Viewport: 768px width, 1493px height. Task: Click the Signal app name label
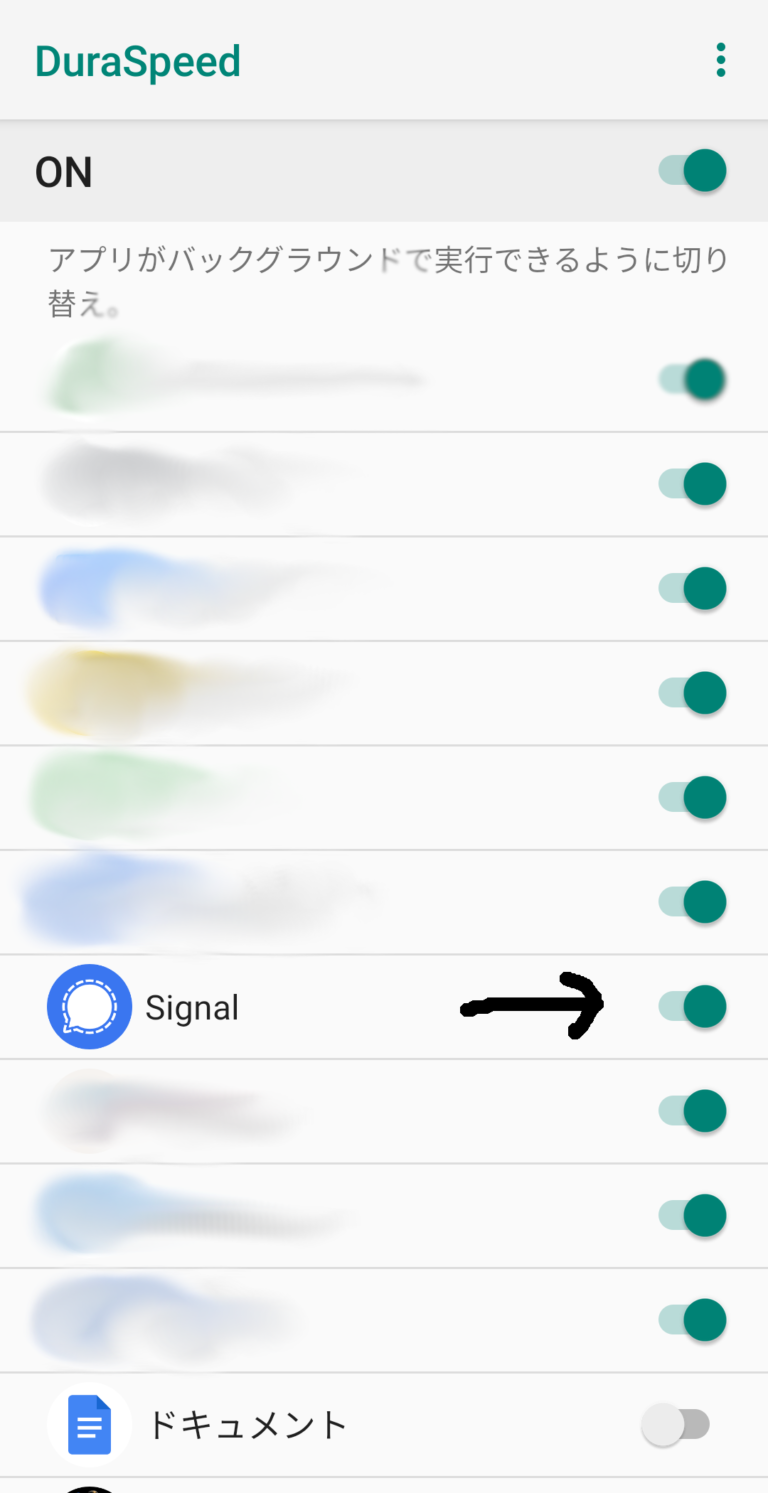coord(192,1007)
